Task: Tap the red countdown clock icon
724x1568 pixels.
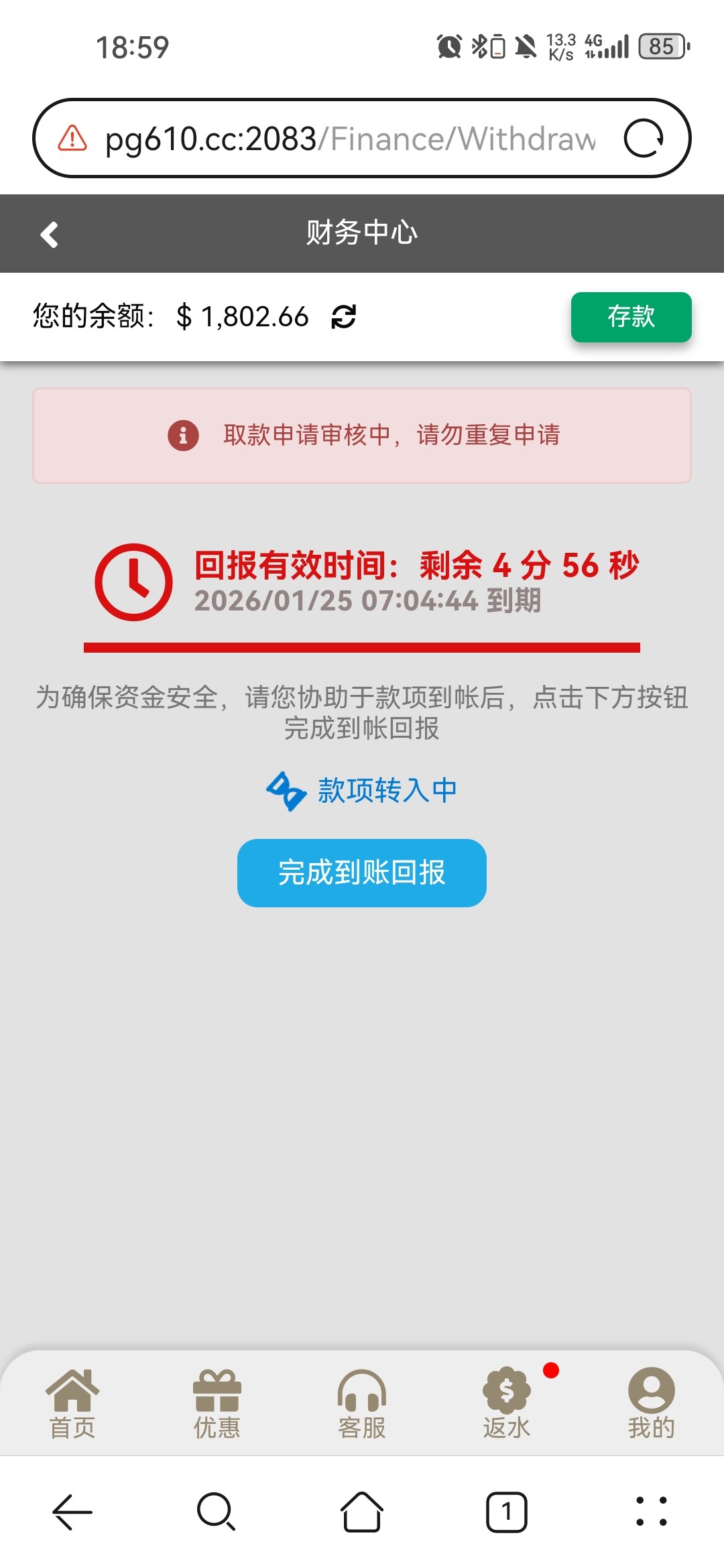Action: (133, 582)
